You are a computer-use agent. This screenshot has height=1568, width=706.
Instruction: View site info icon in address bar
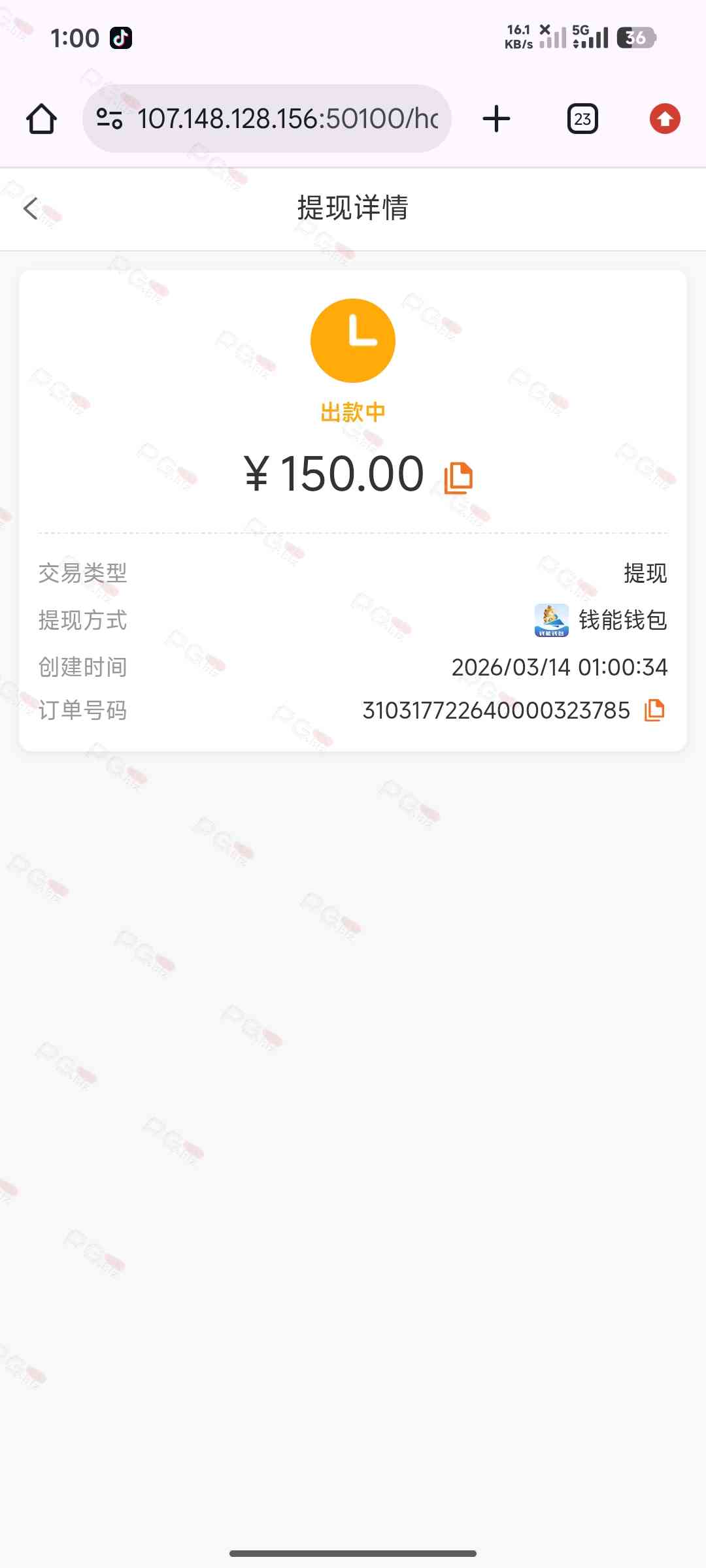109,119
